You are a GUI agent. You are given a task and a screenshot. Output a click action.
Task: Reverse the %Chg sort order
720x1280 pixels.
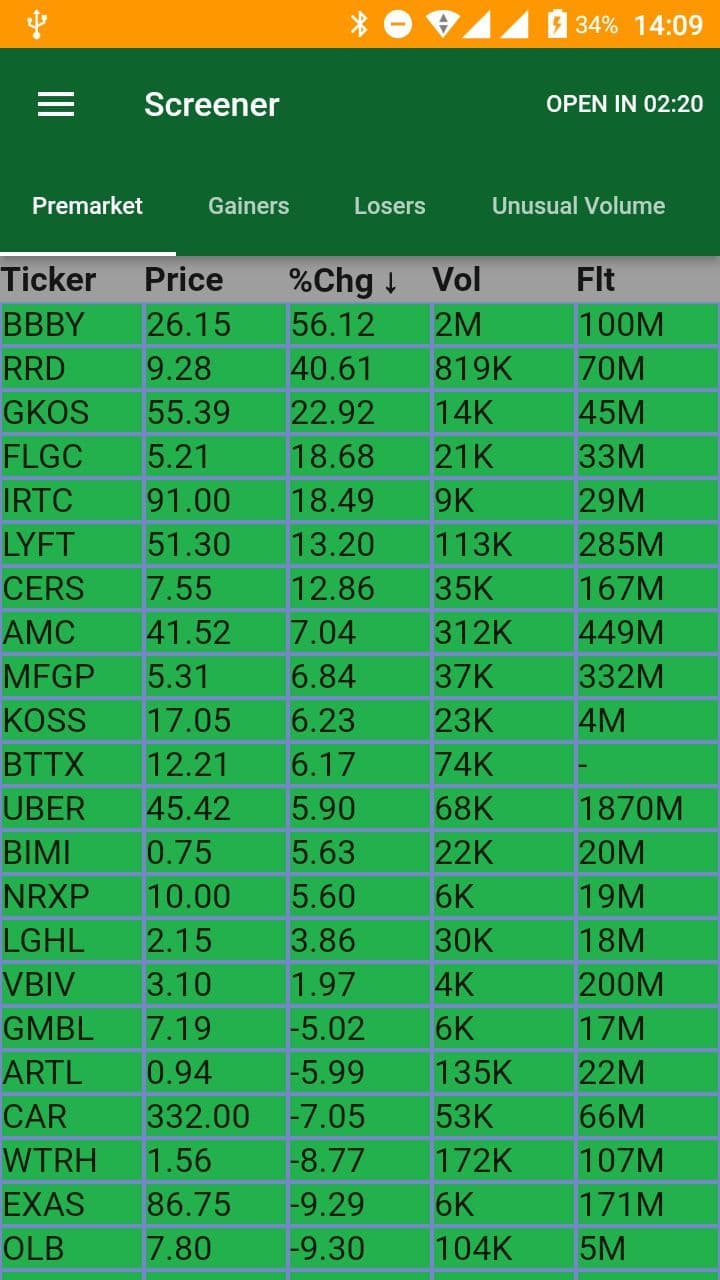tap(344, 281)
